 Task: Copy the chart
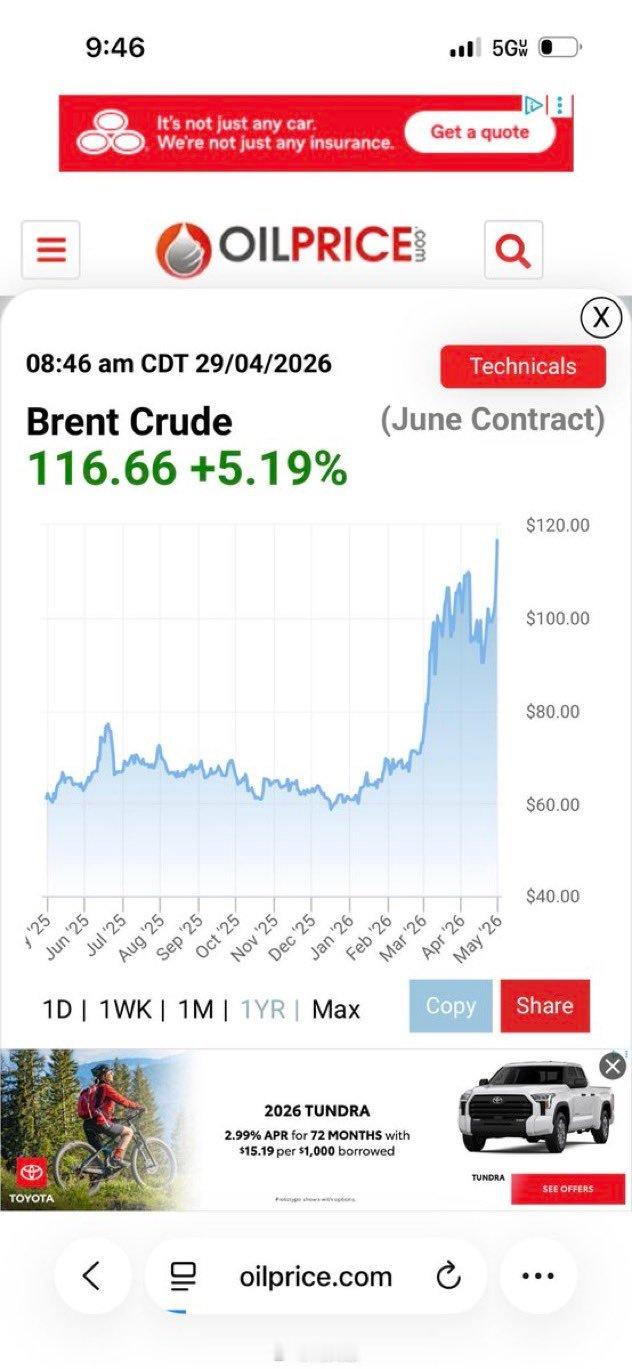(451, 1006)
